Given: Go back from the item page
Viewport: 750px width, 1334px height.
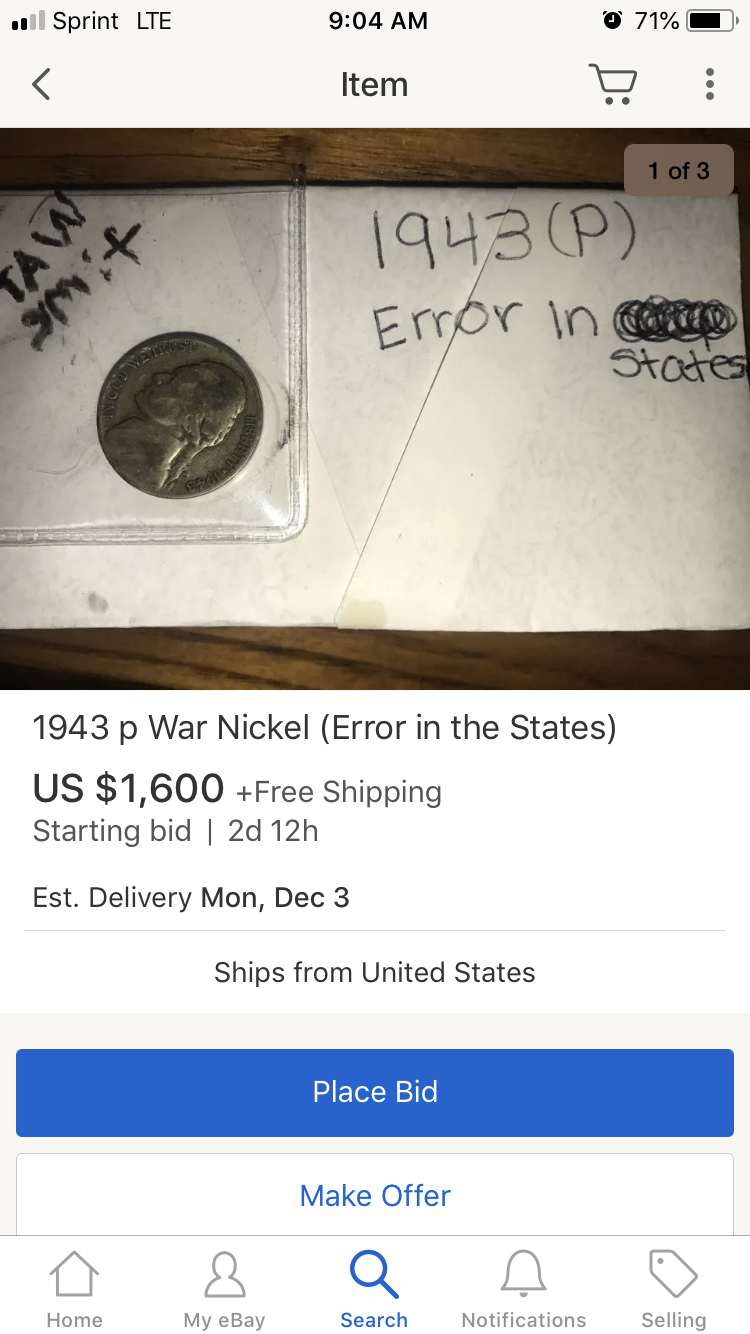Looking at the screenshot, I should [41, 85].
